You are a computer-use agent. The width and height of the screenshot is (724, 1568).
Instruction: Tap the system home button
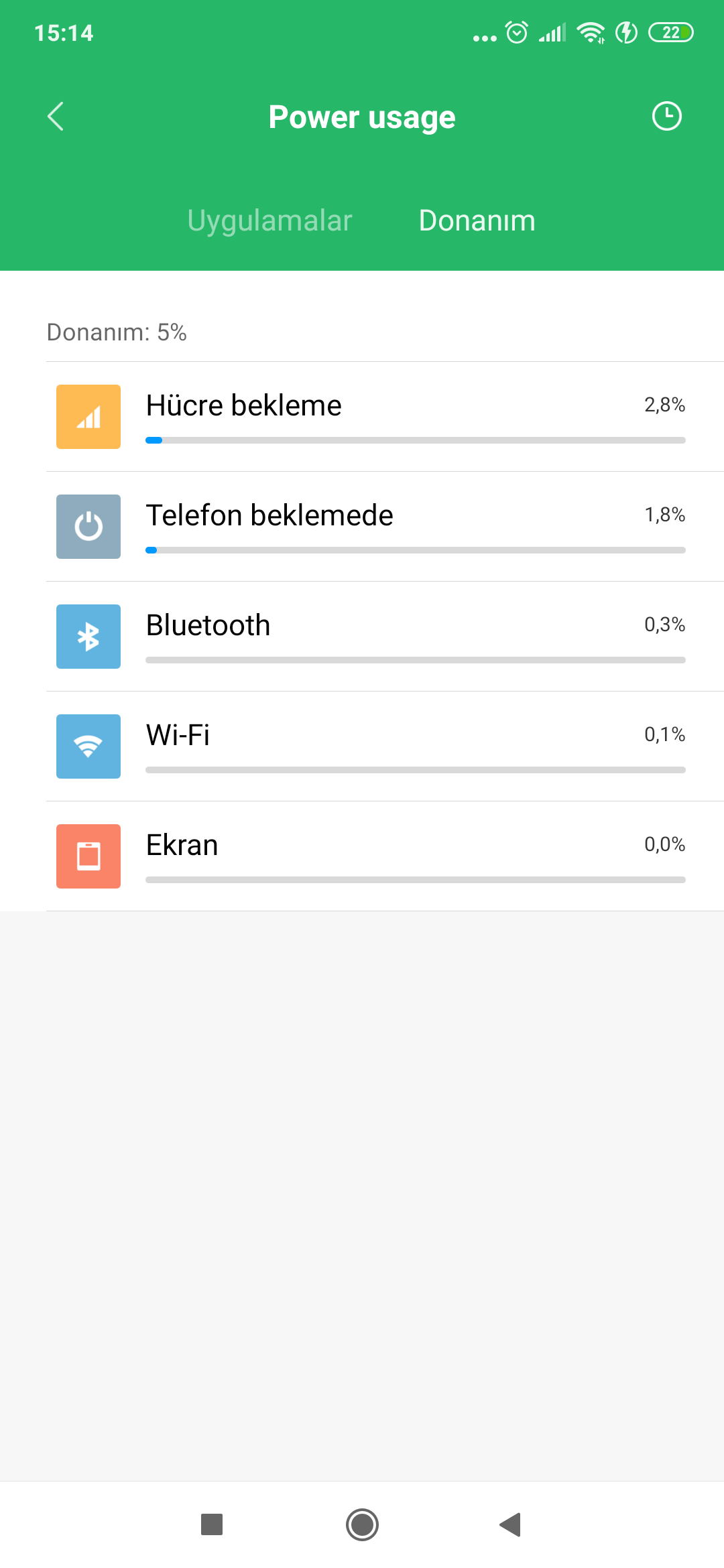[362, 1524]
